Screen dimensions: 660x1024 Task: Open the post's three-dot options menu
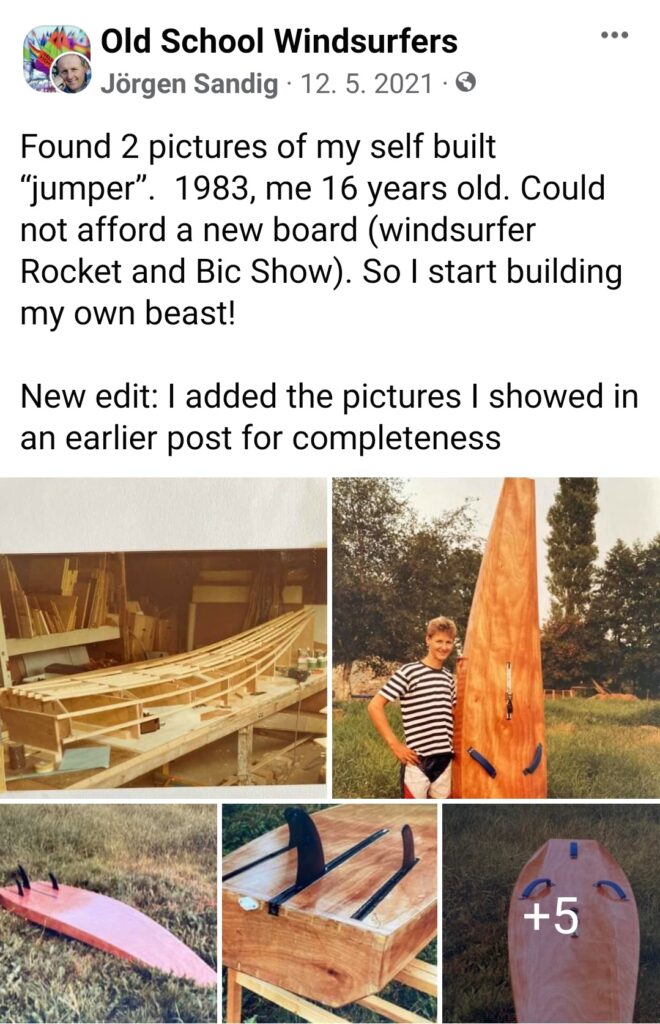(x=614, y=35)
